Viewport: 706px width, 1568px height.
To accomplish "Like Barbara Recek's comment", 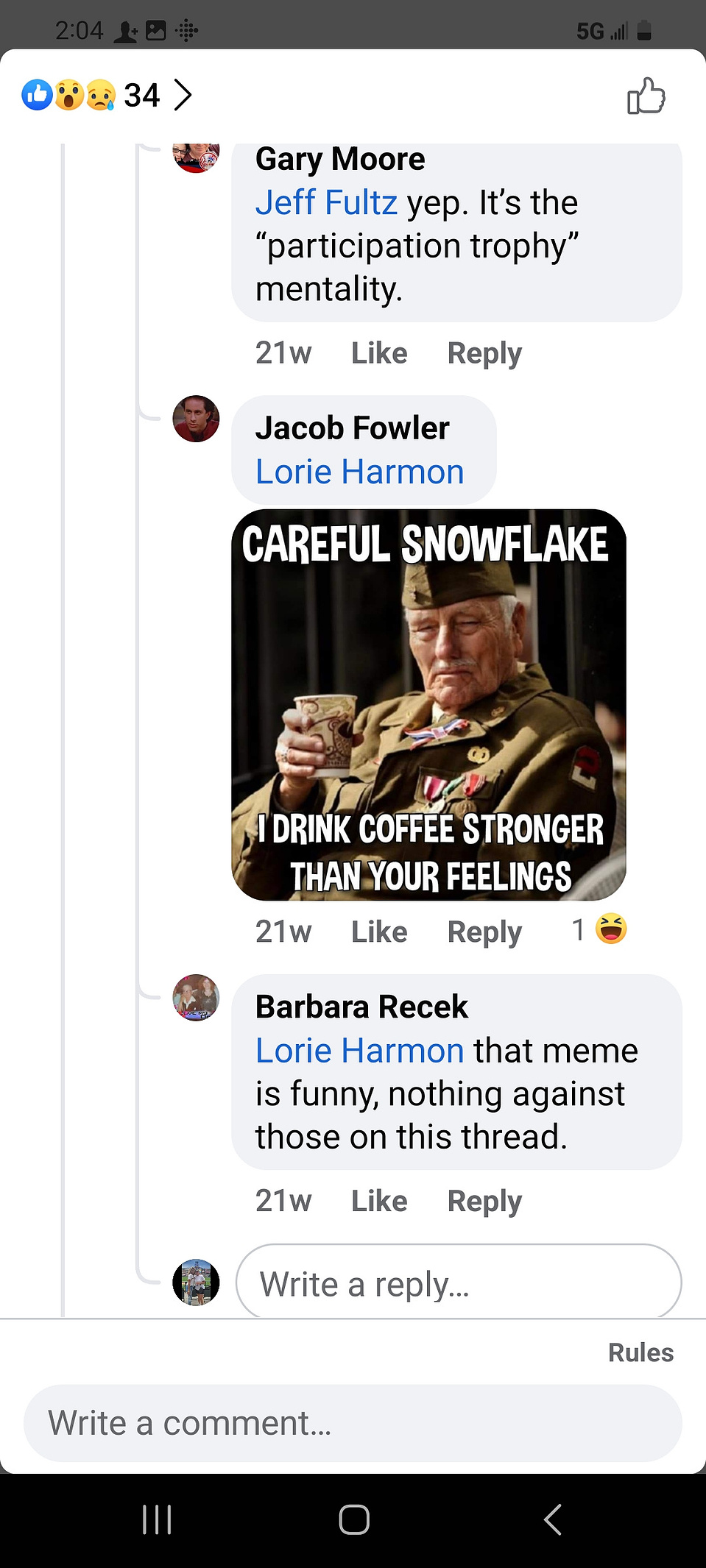I will tap(379, 1201).
